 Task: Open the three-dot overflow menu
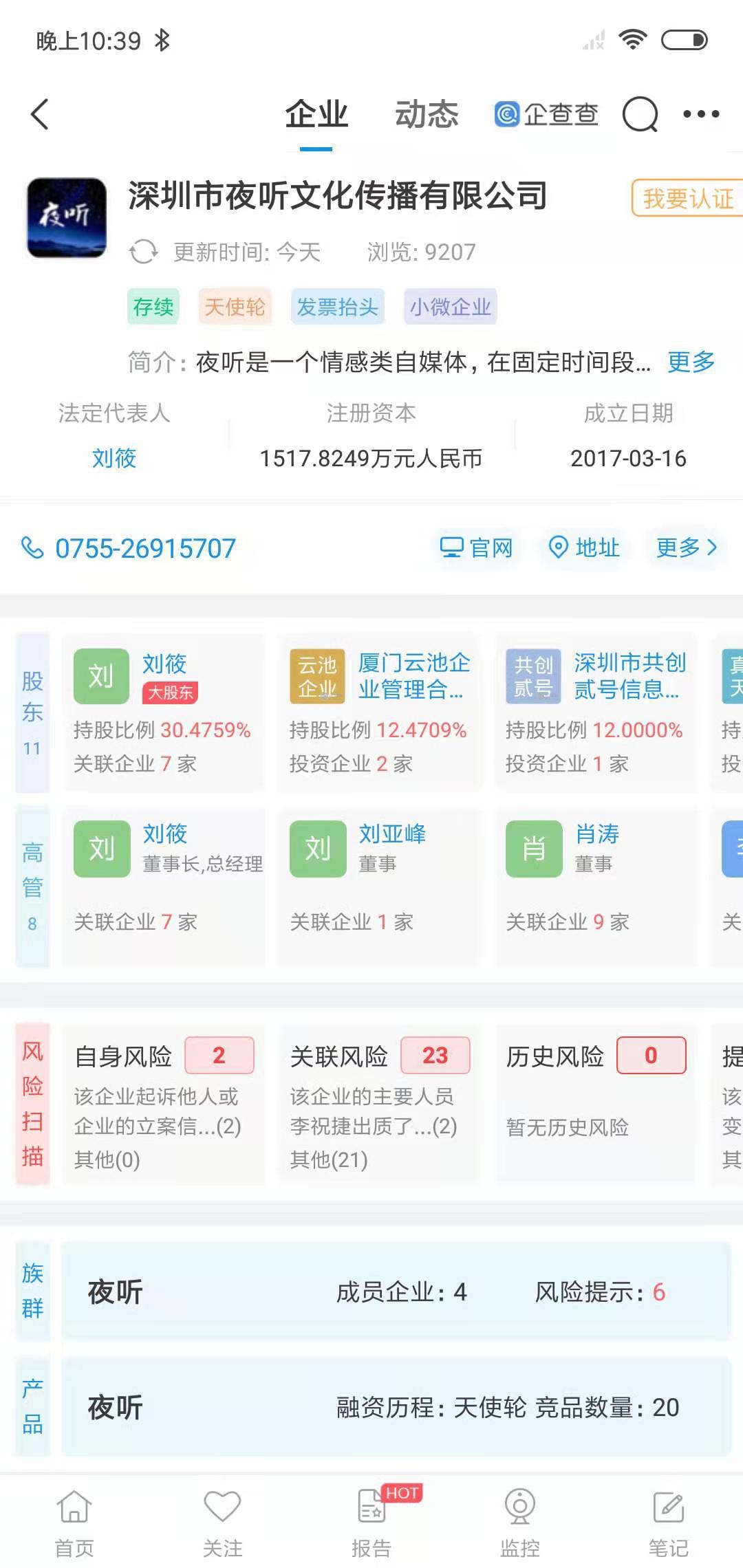tap(701, 114)
